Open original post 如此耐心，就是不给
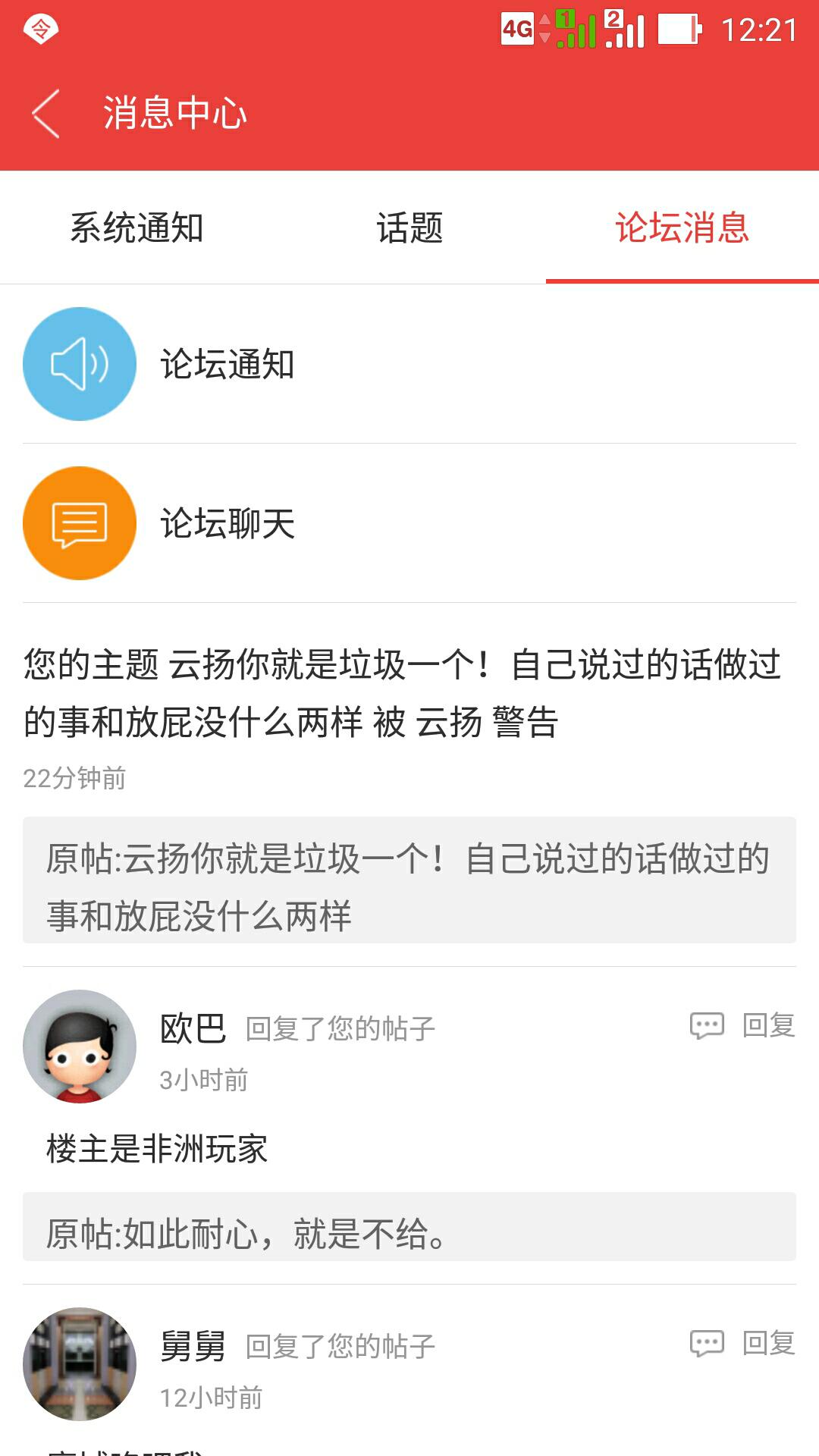 point(409,1227)
